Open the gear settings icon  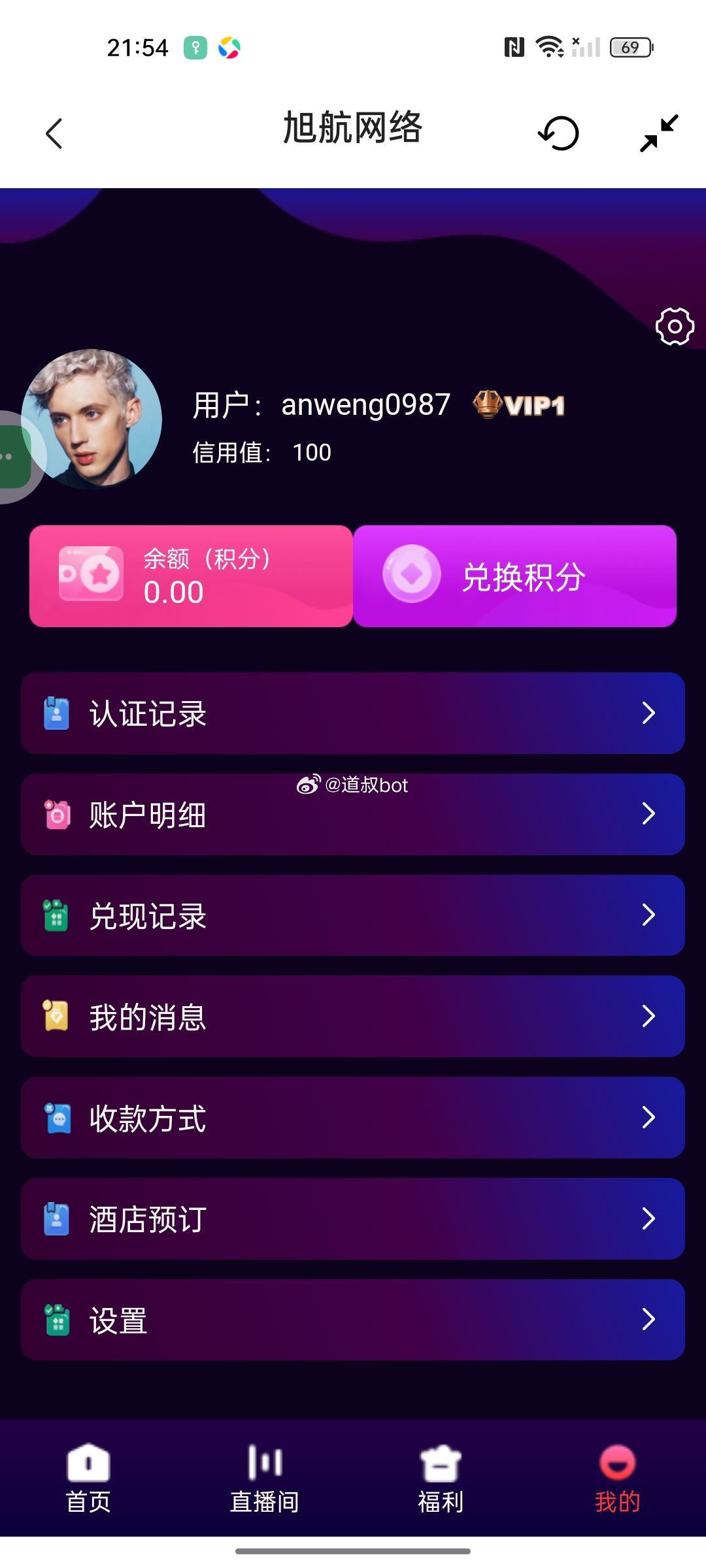point(674,326)
